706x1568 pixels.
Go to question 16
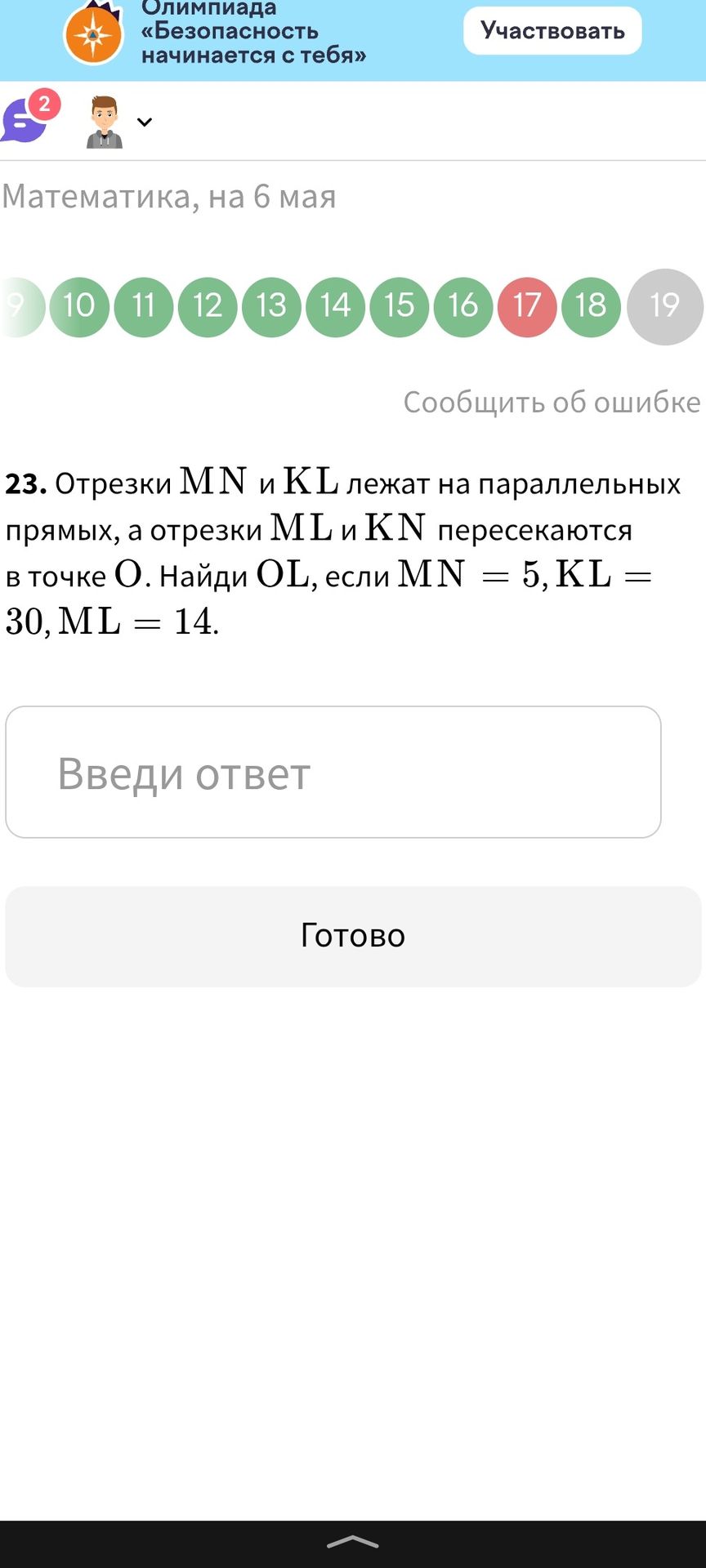463,306
